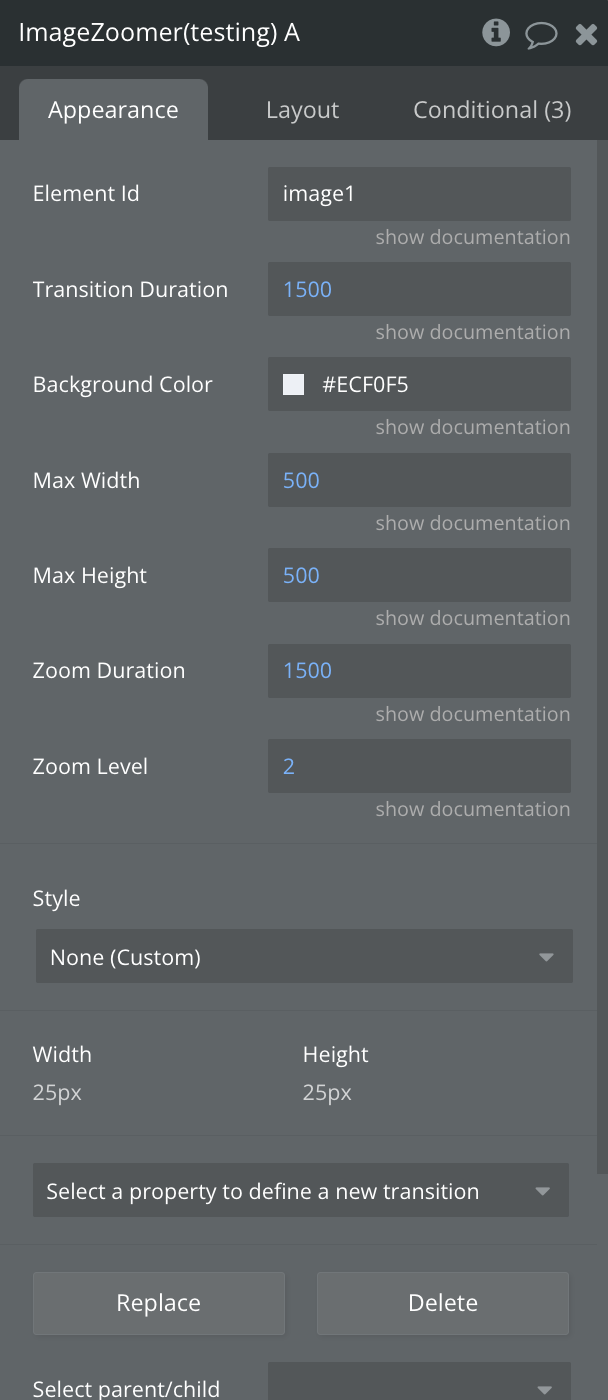Screen dimensions: 608x1400
Task: Expand the Style None (Custom) dropdown
Action: [x=304, y=957]
